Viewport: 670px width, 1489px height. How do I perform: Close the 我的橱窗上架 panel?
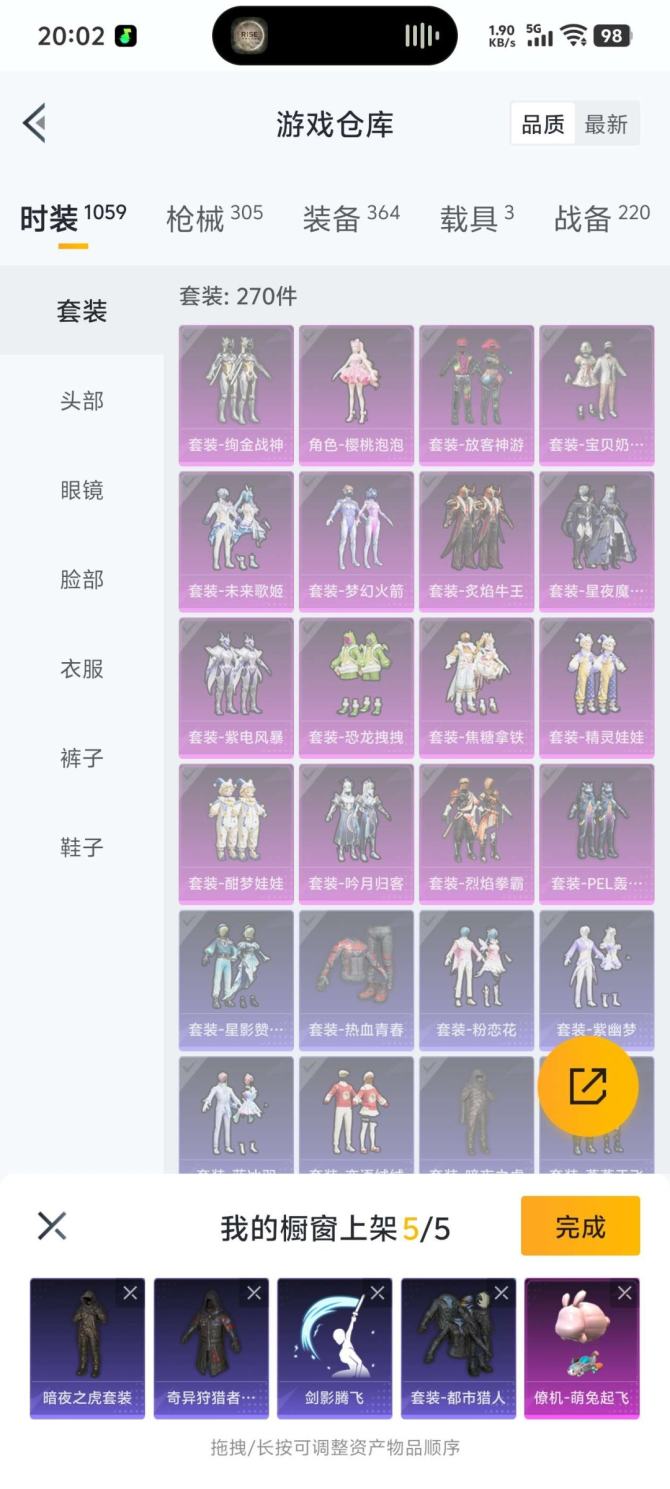(x=52, y=1226)
